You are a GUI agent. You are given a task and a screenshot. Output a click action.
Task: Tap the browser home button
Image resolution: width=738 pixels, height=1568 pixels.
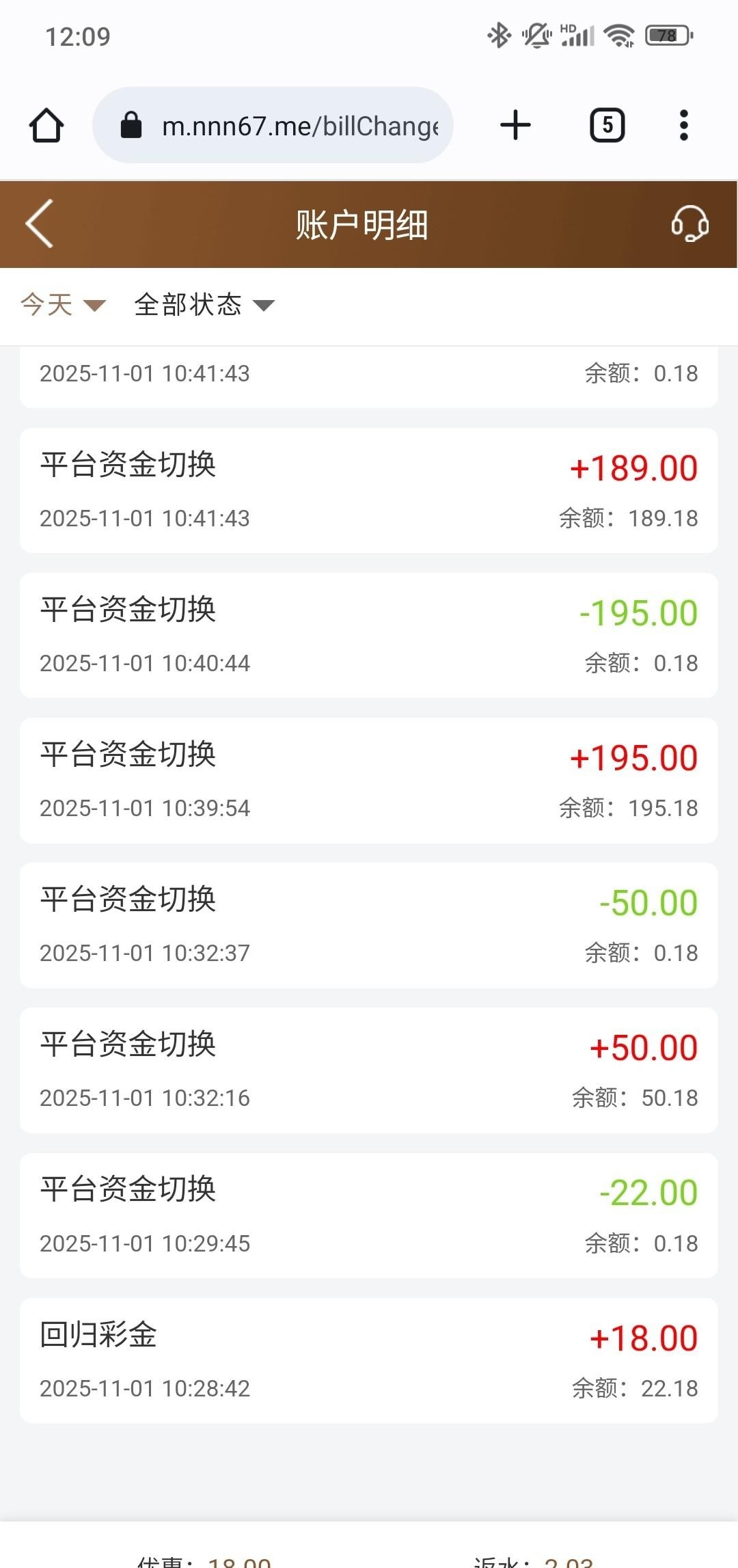coord(46,125)
